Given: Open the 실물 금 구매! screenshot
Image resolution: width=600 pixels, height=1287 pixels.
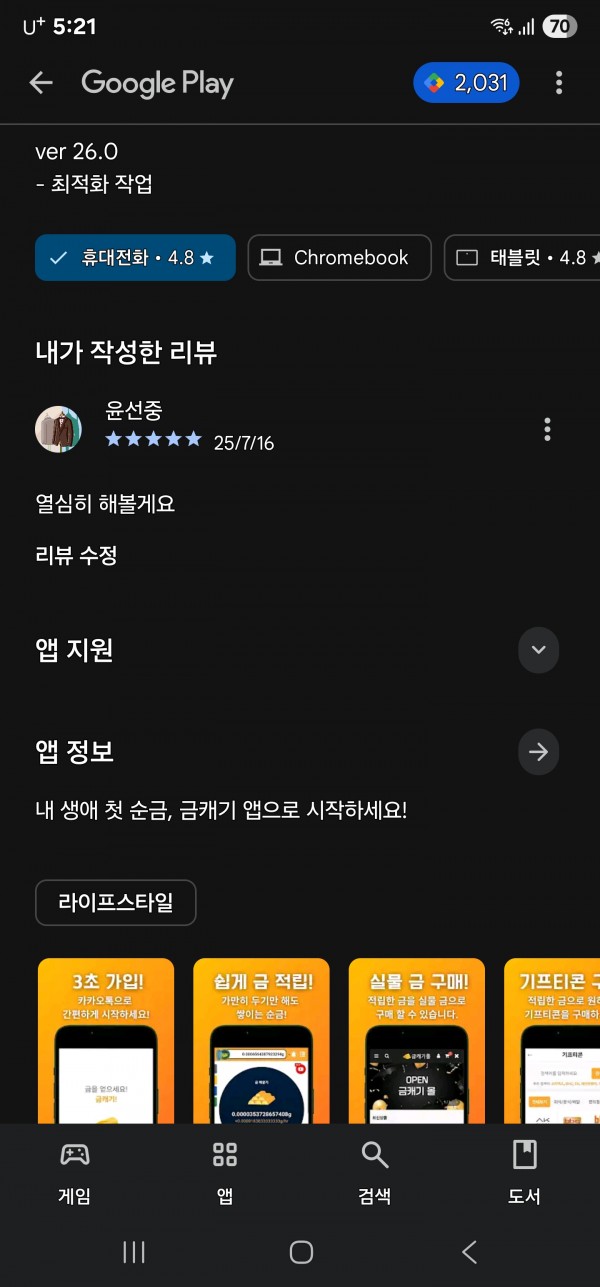Looking at the screenshot, I should 416,1040.
